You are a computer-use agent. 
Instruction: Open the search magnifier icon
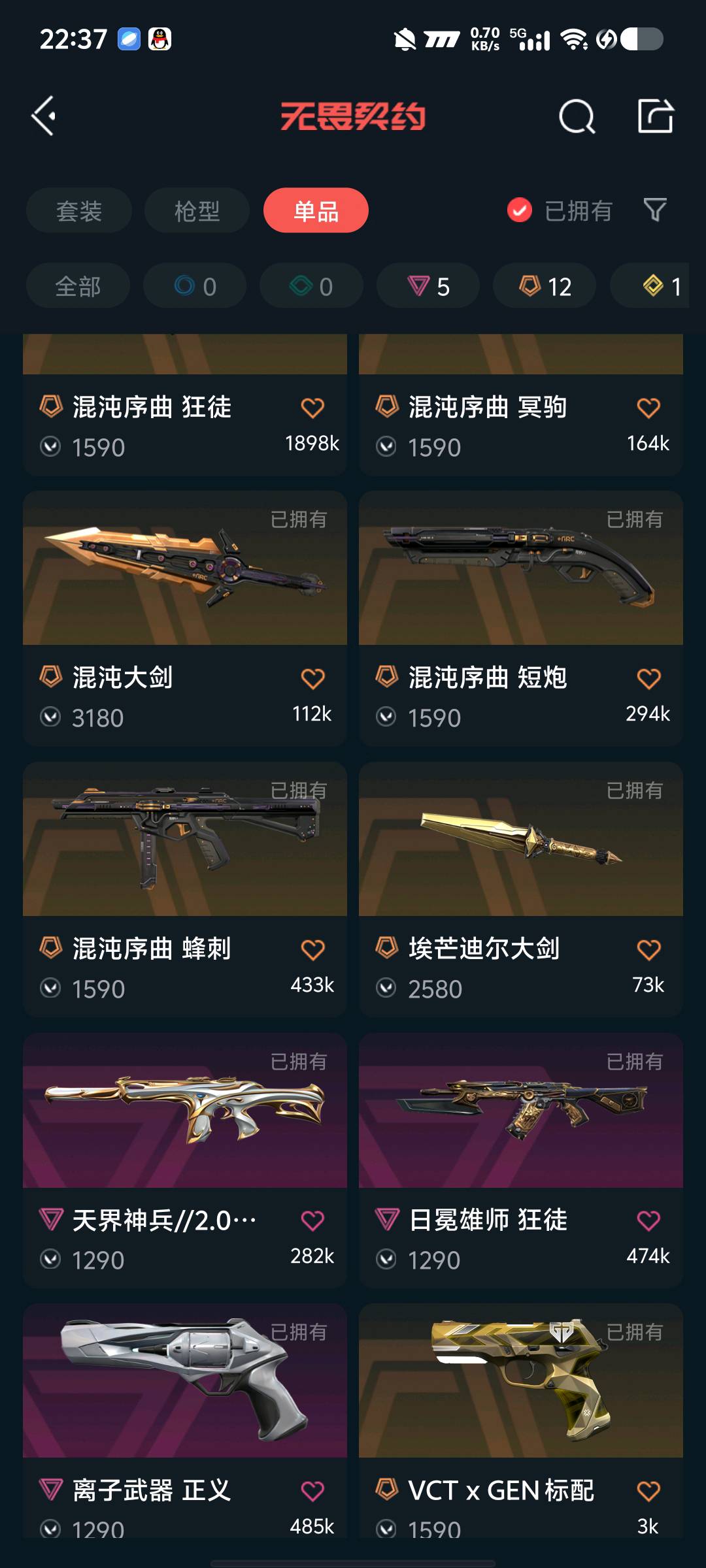pos(577,117)
